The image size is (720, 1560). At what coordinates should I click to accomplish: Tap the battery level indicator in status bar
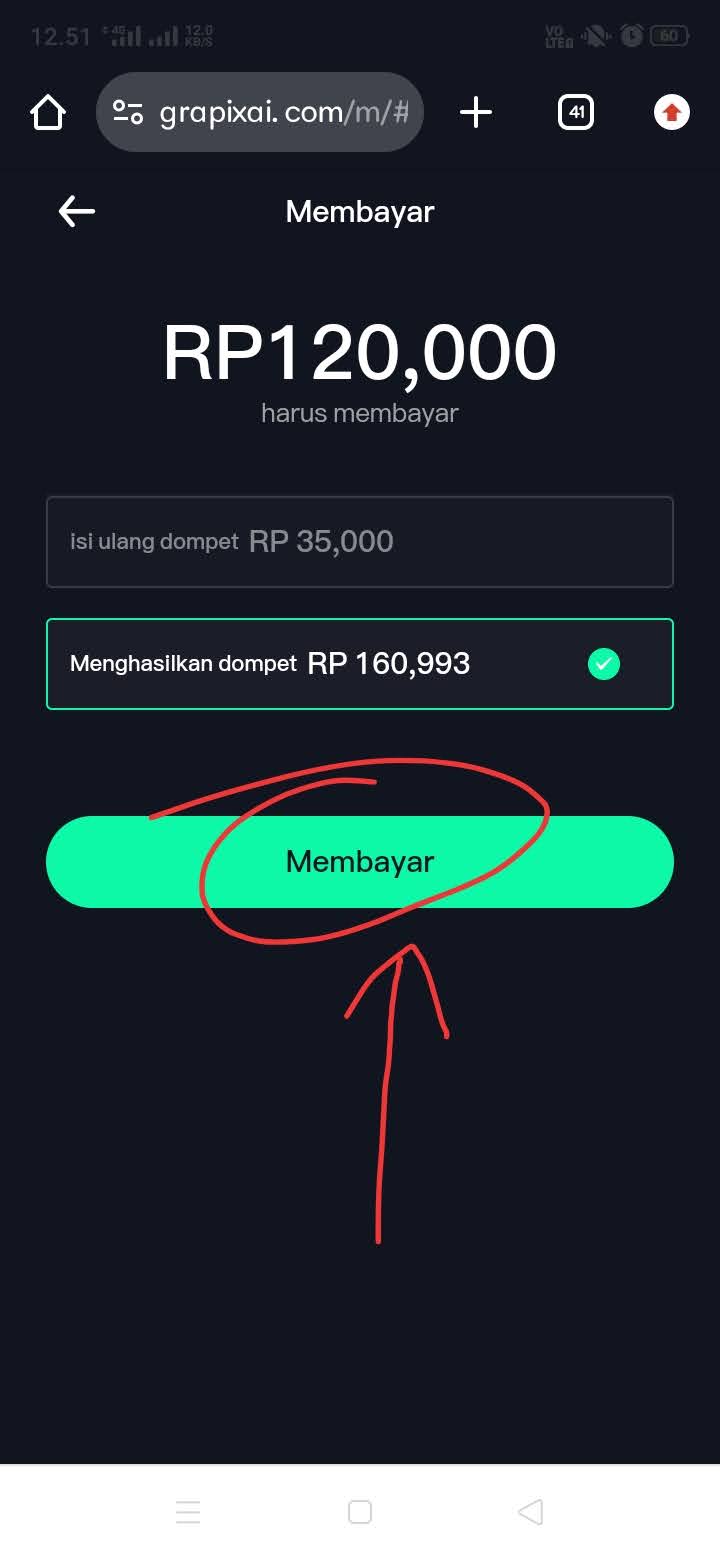point(668,35)
